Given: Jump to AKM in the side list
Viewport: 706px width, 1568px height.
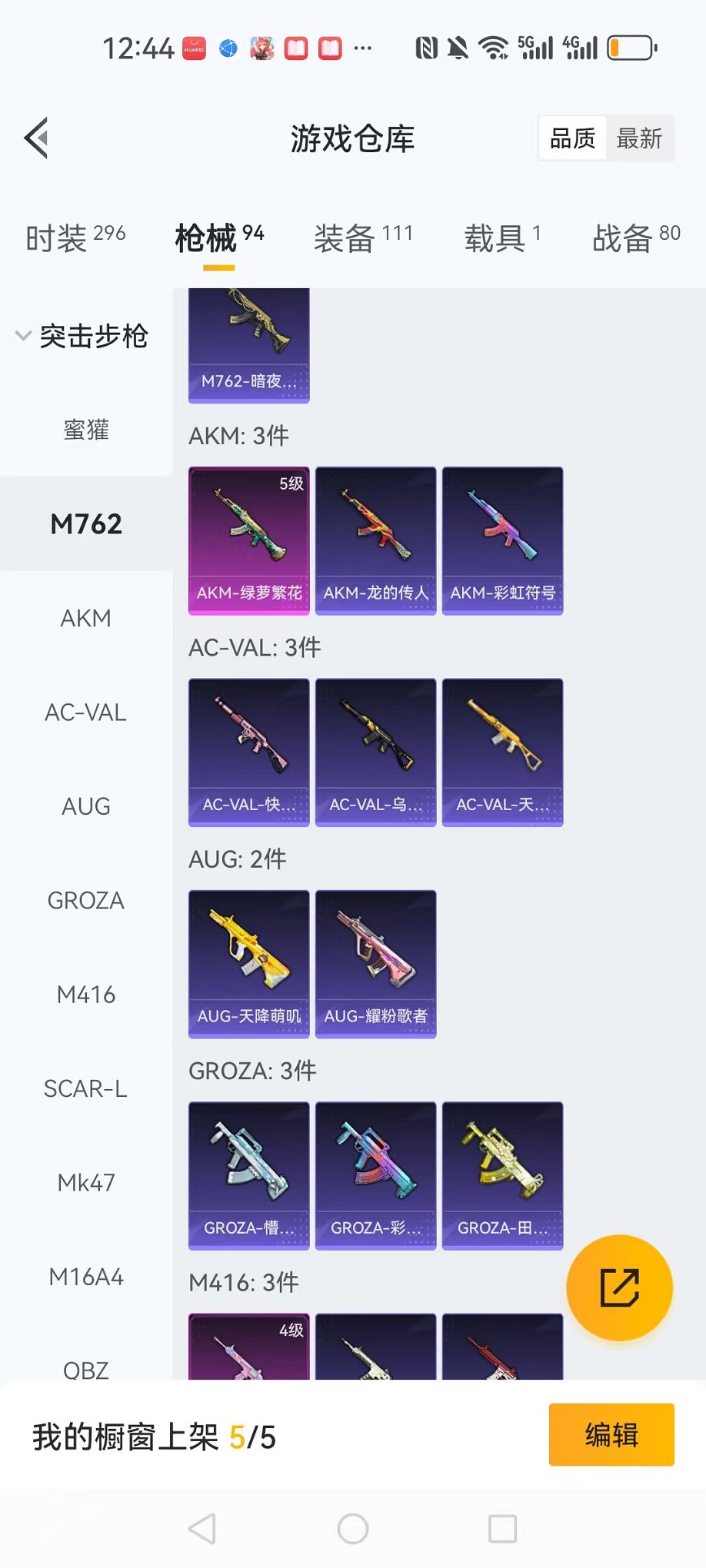Looking at the screenshot, I should tap(86, 618).
